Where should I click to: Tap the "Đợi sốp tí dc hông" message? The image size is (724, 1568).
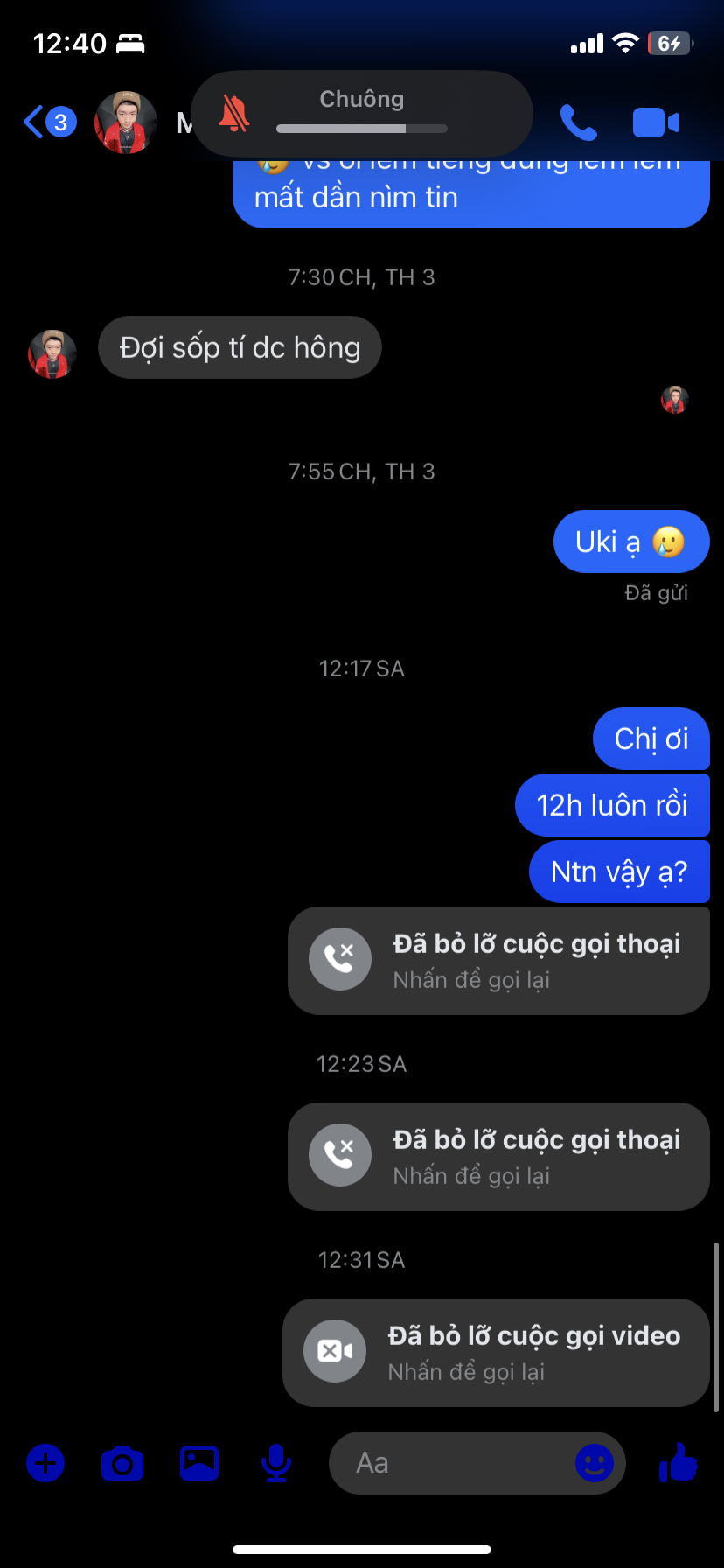tap(240, 347)
